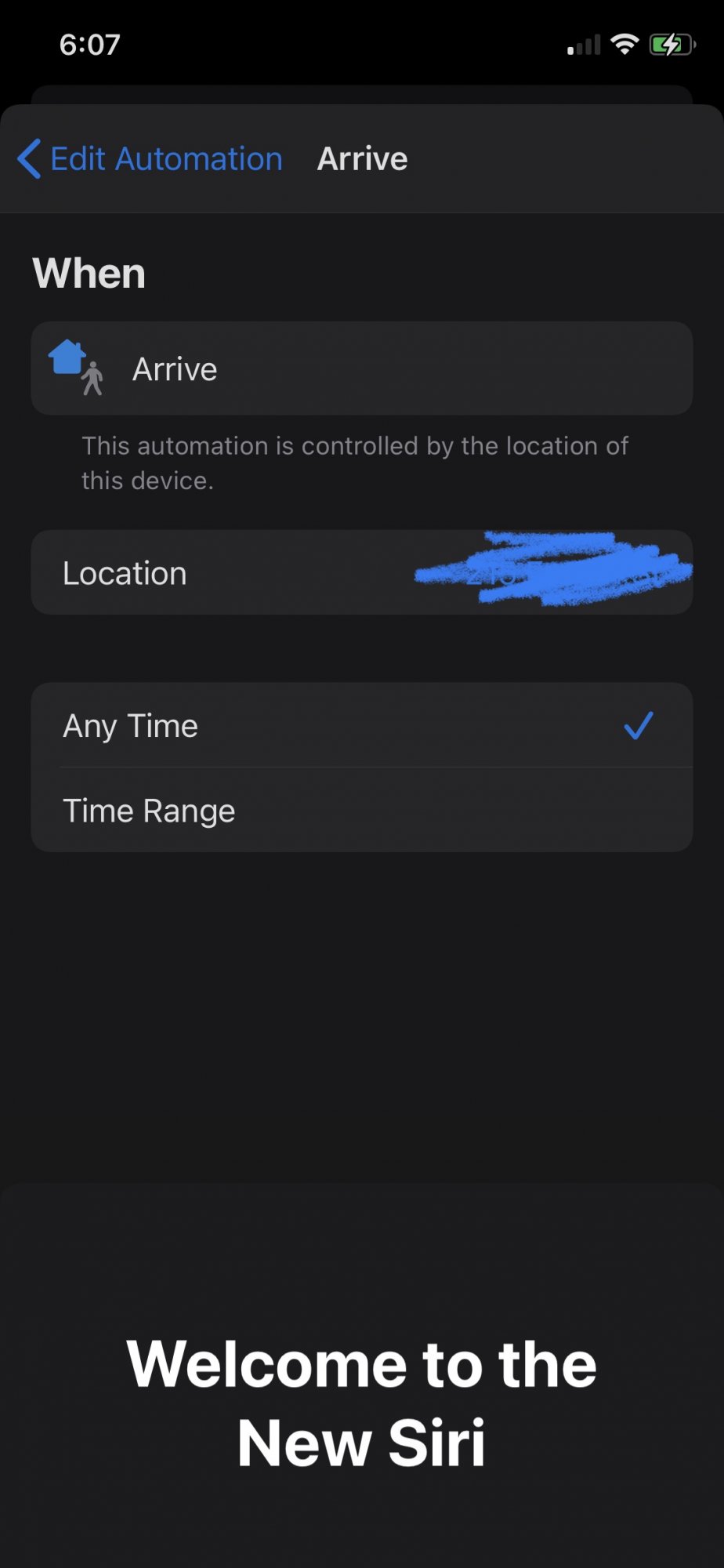Open the Arrive trigger row

pos(362,368)
